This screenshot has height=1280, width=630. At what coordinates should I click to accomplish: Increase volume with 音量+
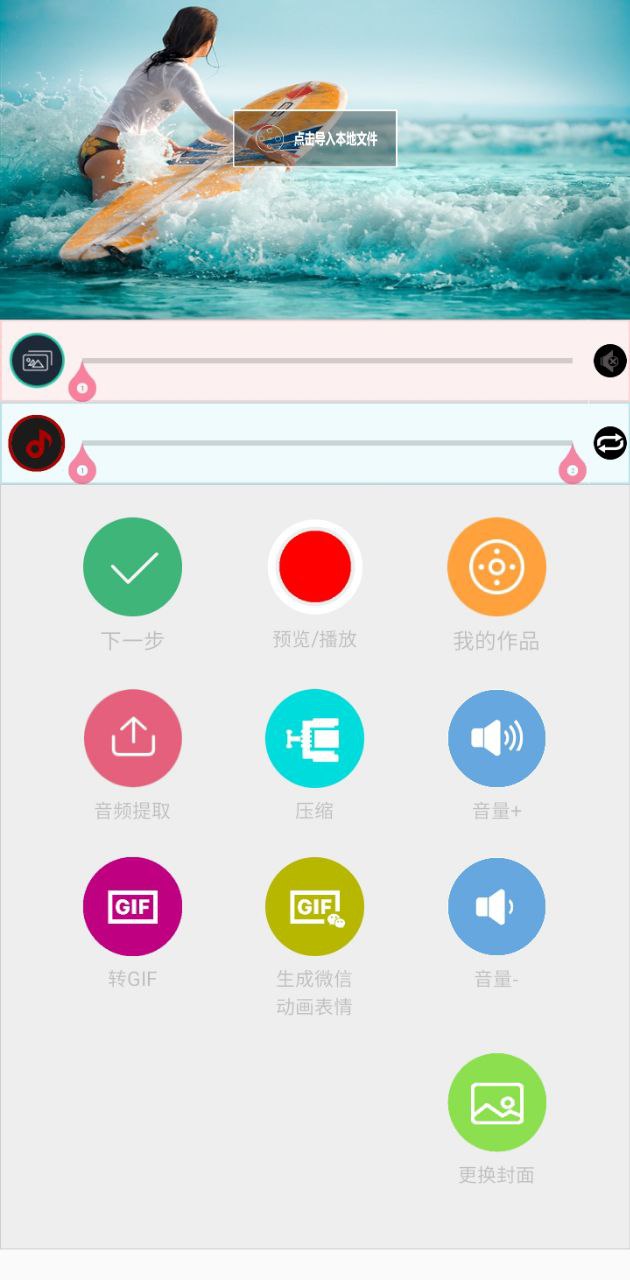coord(496,738)
